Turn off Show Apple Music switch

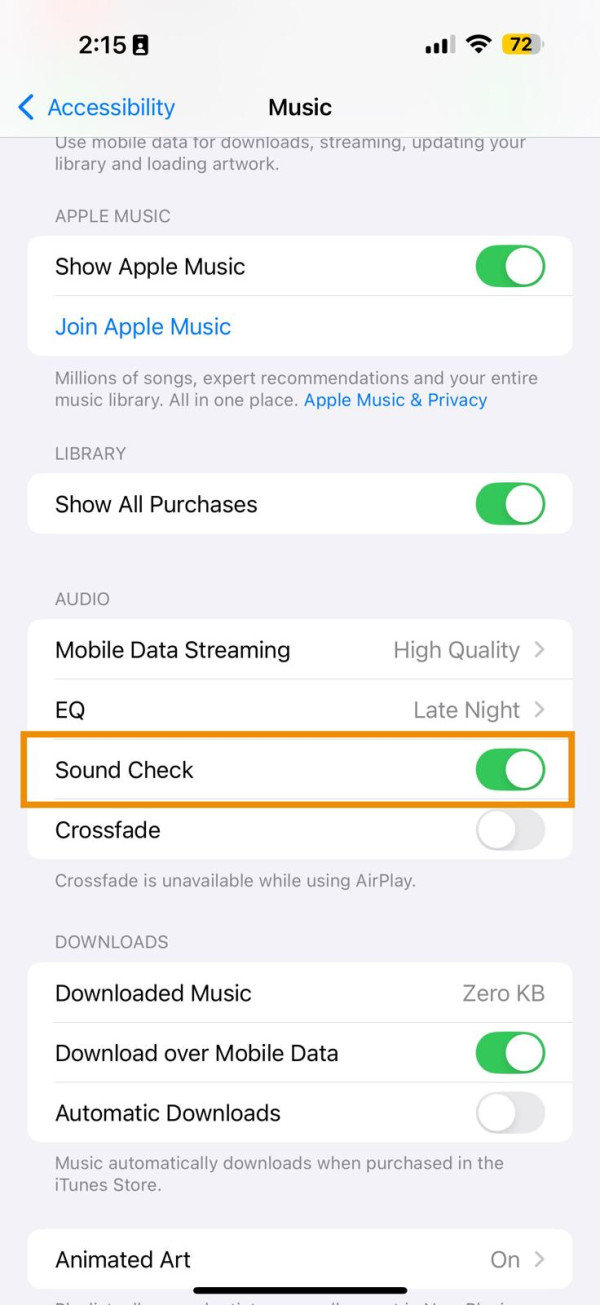[x=510, y=267]
